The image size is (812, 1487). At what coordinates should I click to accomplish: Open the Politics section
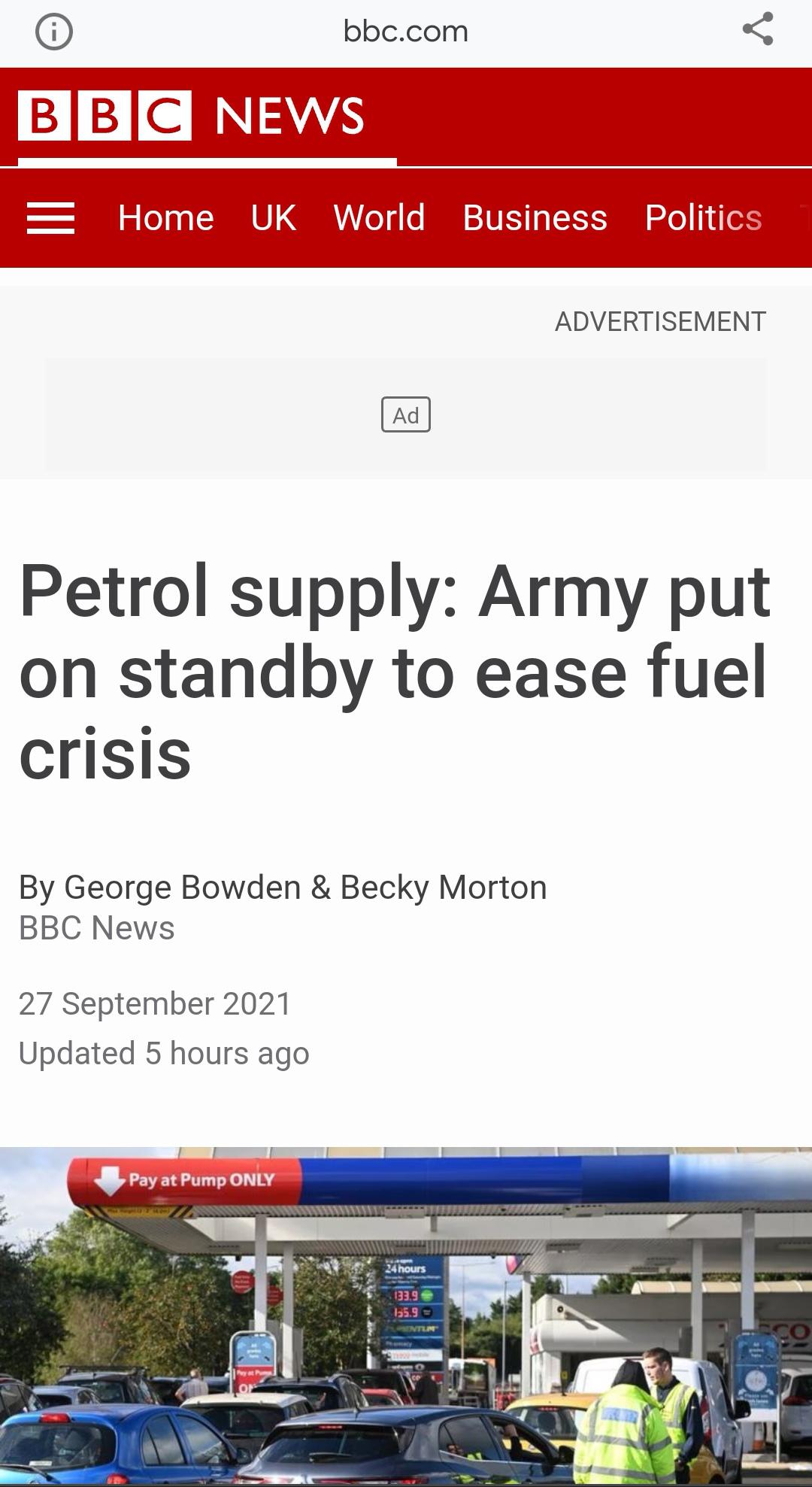tap(703, 218)
